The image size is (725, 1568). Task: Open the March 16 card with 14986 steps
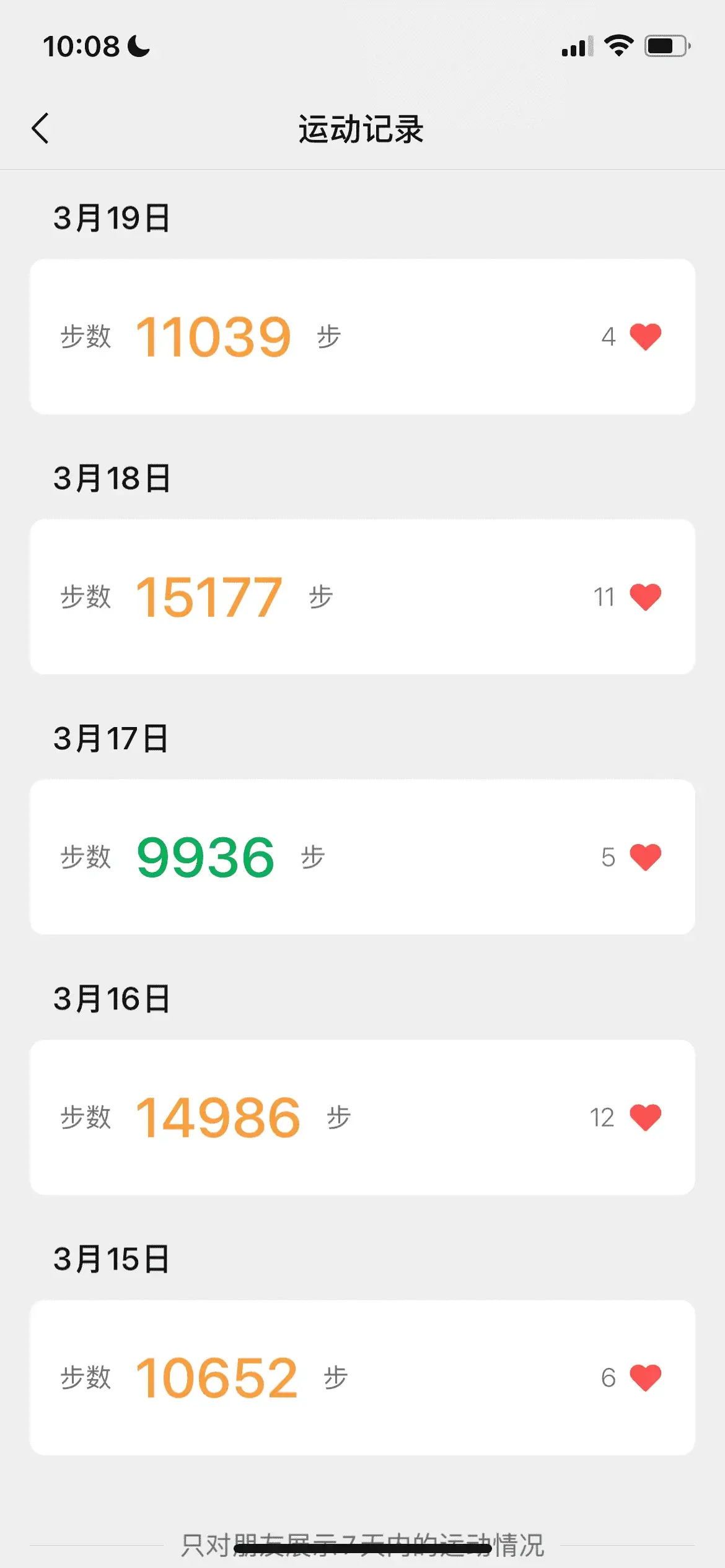pyautogui.click(x=362, y=1117)
